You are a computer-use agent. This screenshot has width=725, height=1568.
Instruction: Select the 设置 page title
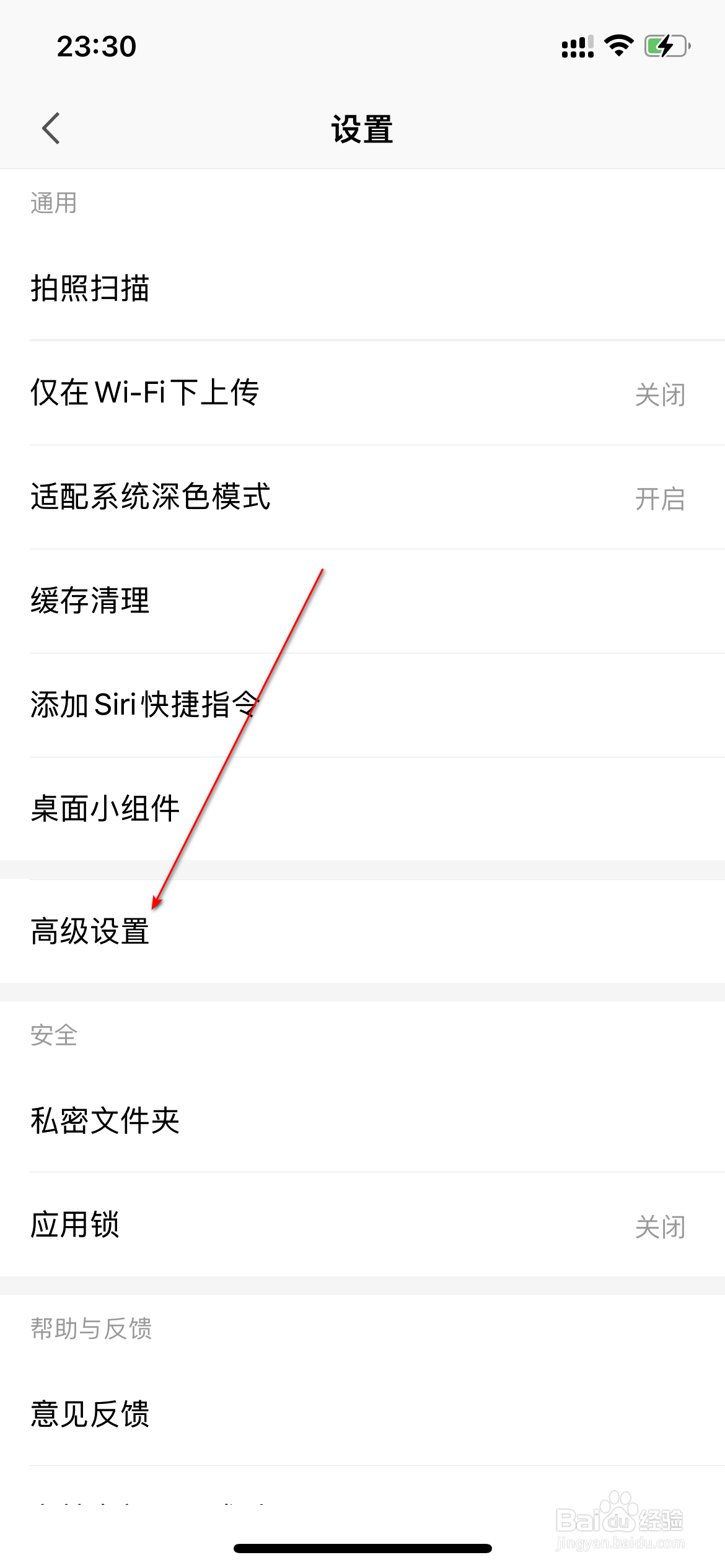(362, 128)
